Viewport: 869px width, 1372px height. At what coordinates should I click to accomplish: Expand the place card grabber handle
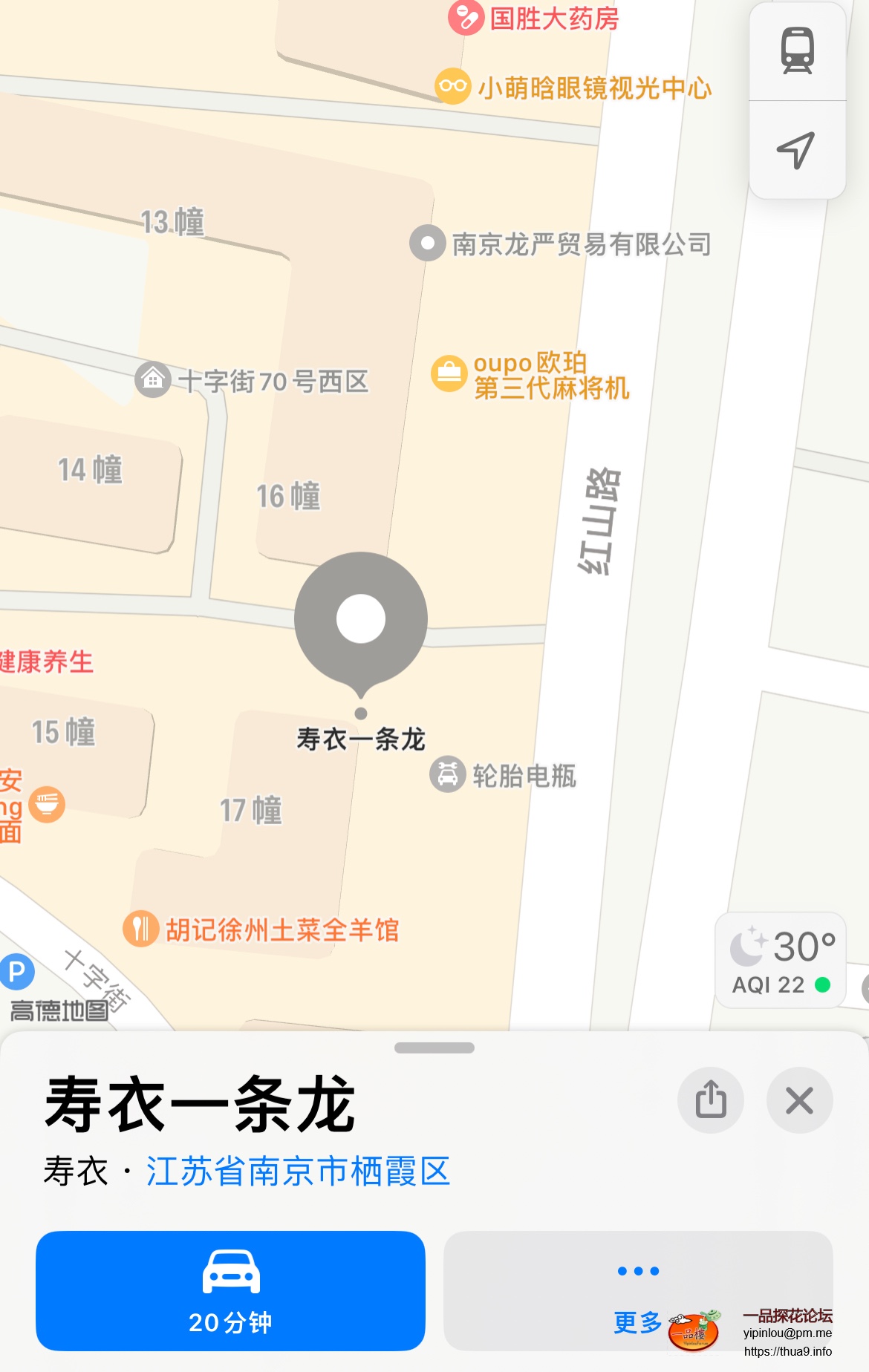pos(434,1048)
